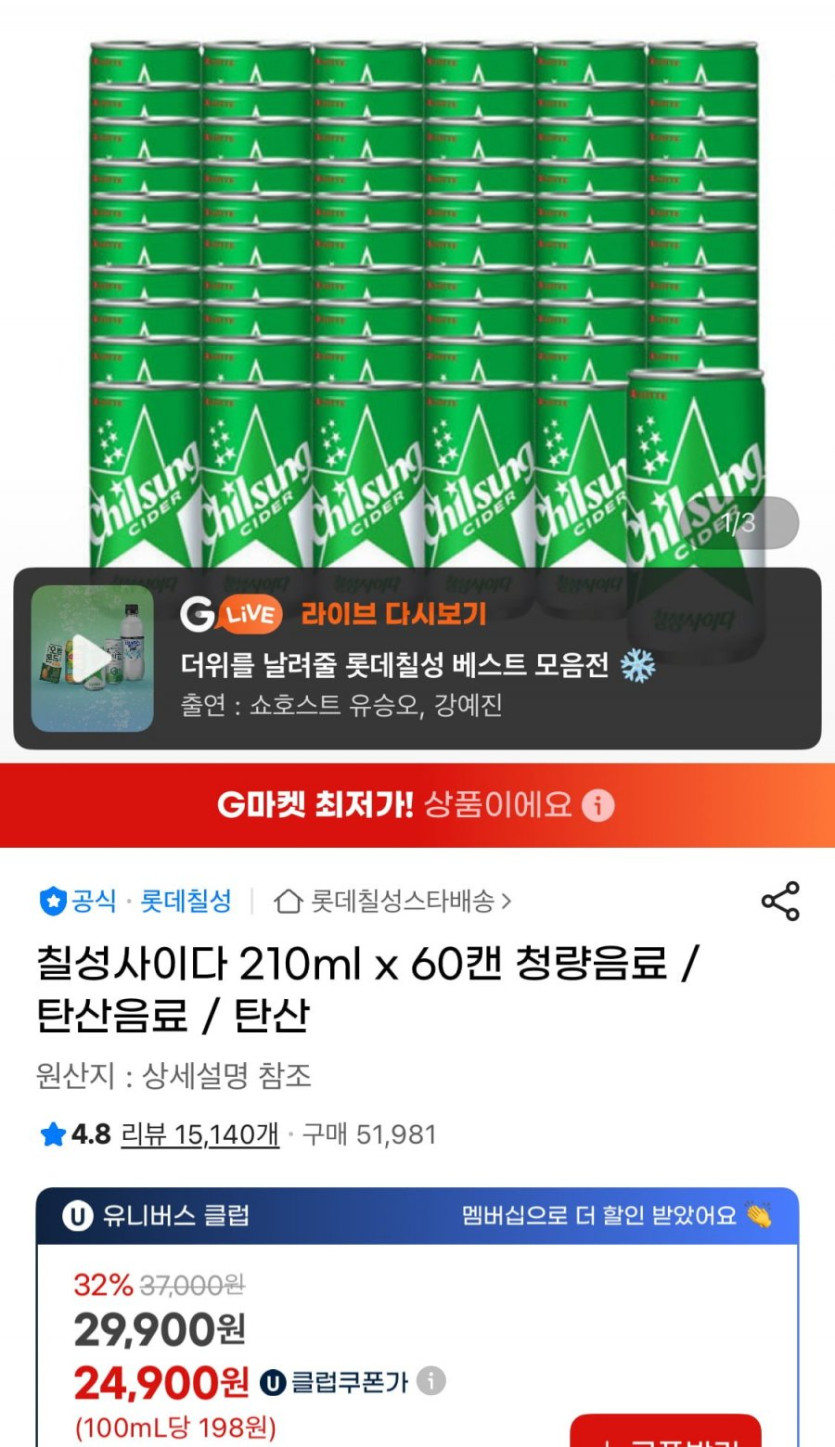View the 리뷰 15,140개 reviews
The image size is (835, 1447).
pos(199,1135)
